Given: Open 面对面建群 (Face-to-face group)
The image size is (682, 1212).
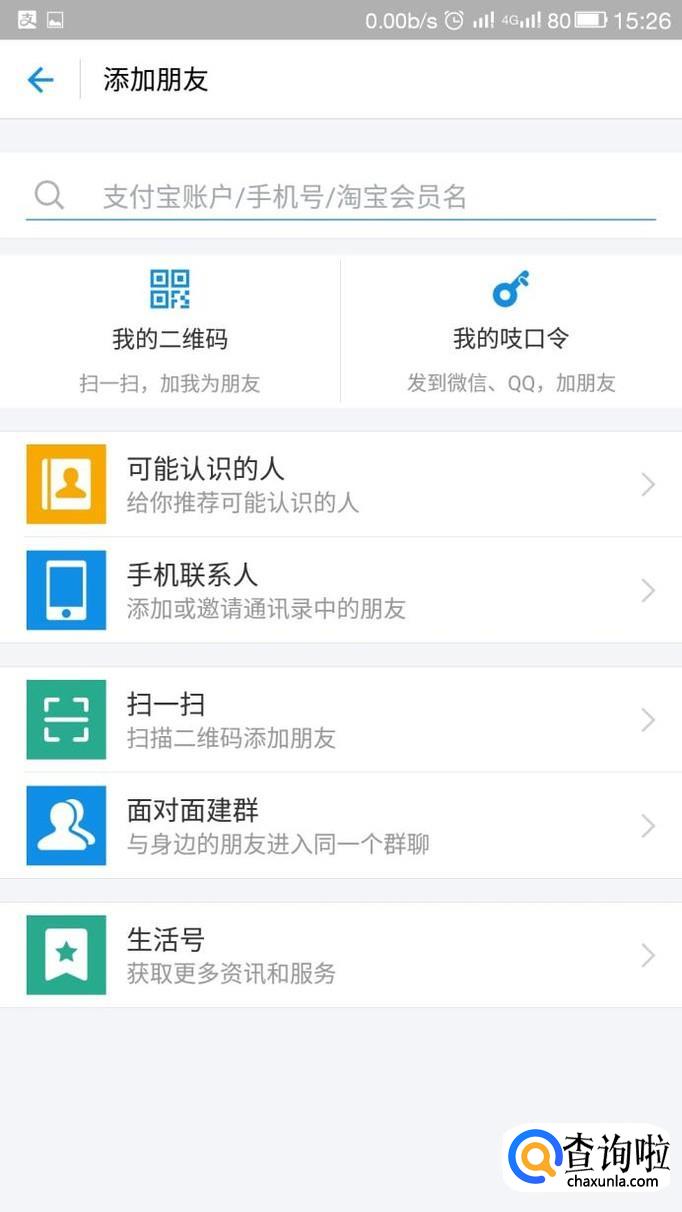Looking at the screenshot, I should tap(340, 826).
